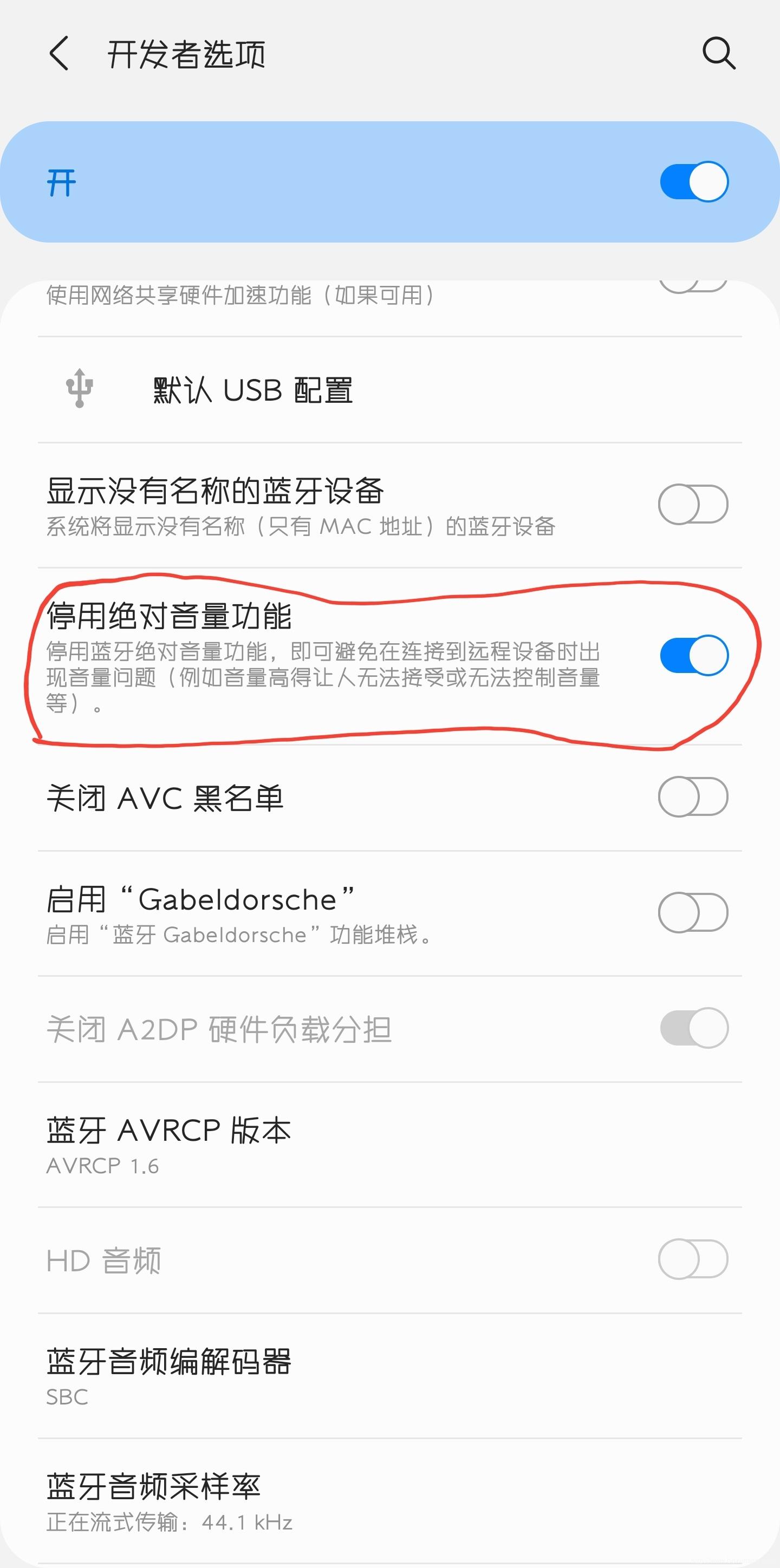Open 默认 USB 配置
The image size is (780, 1568).
pos(389,390)
